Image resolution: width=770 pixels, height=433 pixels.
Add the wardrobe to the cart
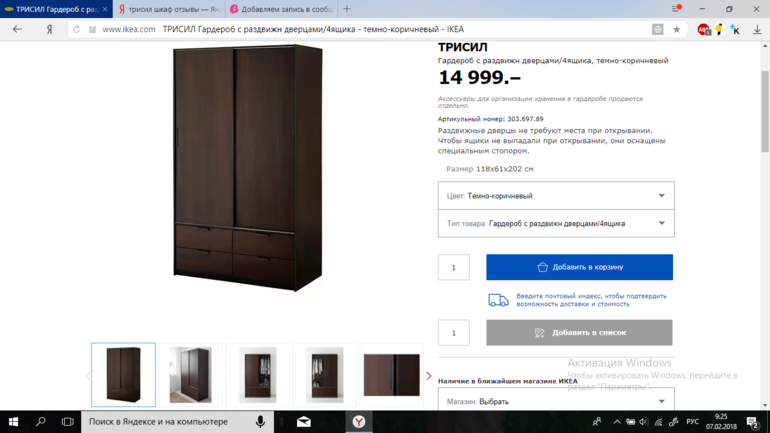point(579,267)
